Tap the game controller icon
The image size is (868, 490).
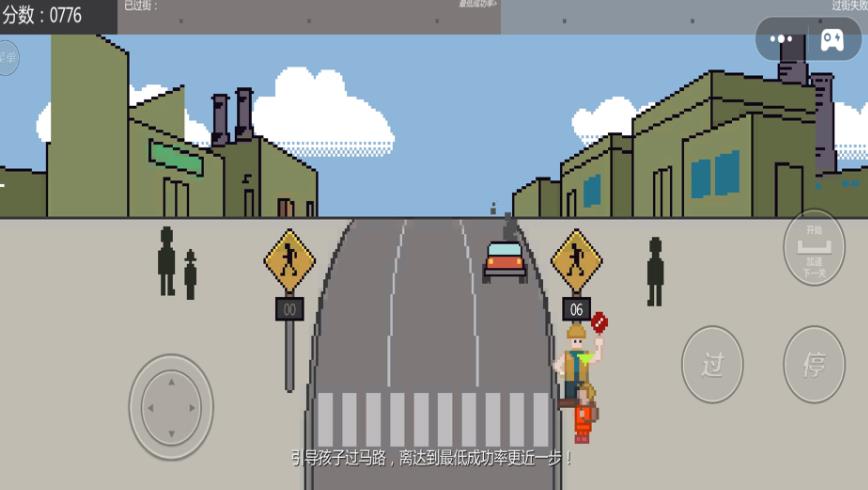(832, 40)
